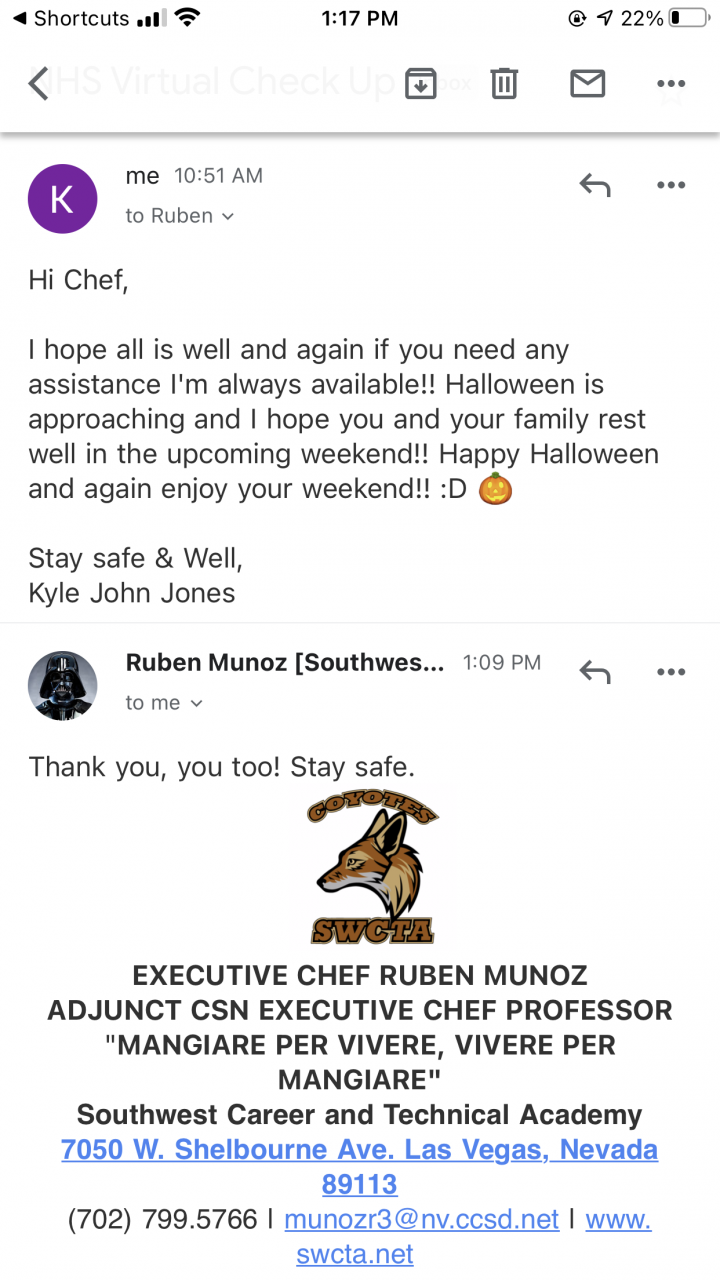Reply to my 10:51 AM message
The height and width of the screenshot is (1280, 720).
point(595,185)
